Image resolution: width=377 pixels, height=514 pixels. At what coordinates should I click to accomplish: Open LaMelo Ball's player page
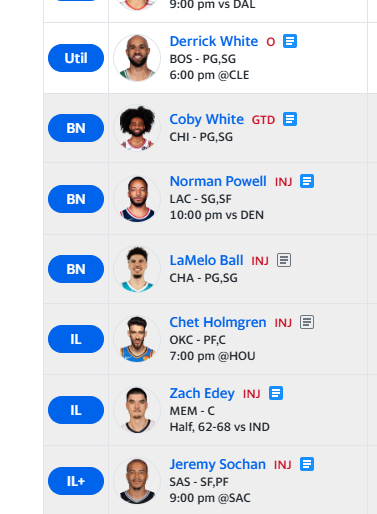pyautogui.click(x=206, y=260)
